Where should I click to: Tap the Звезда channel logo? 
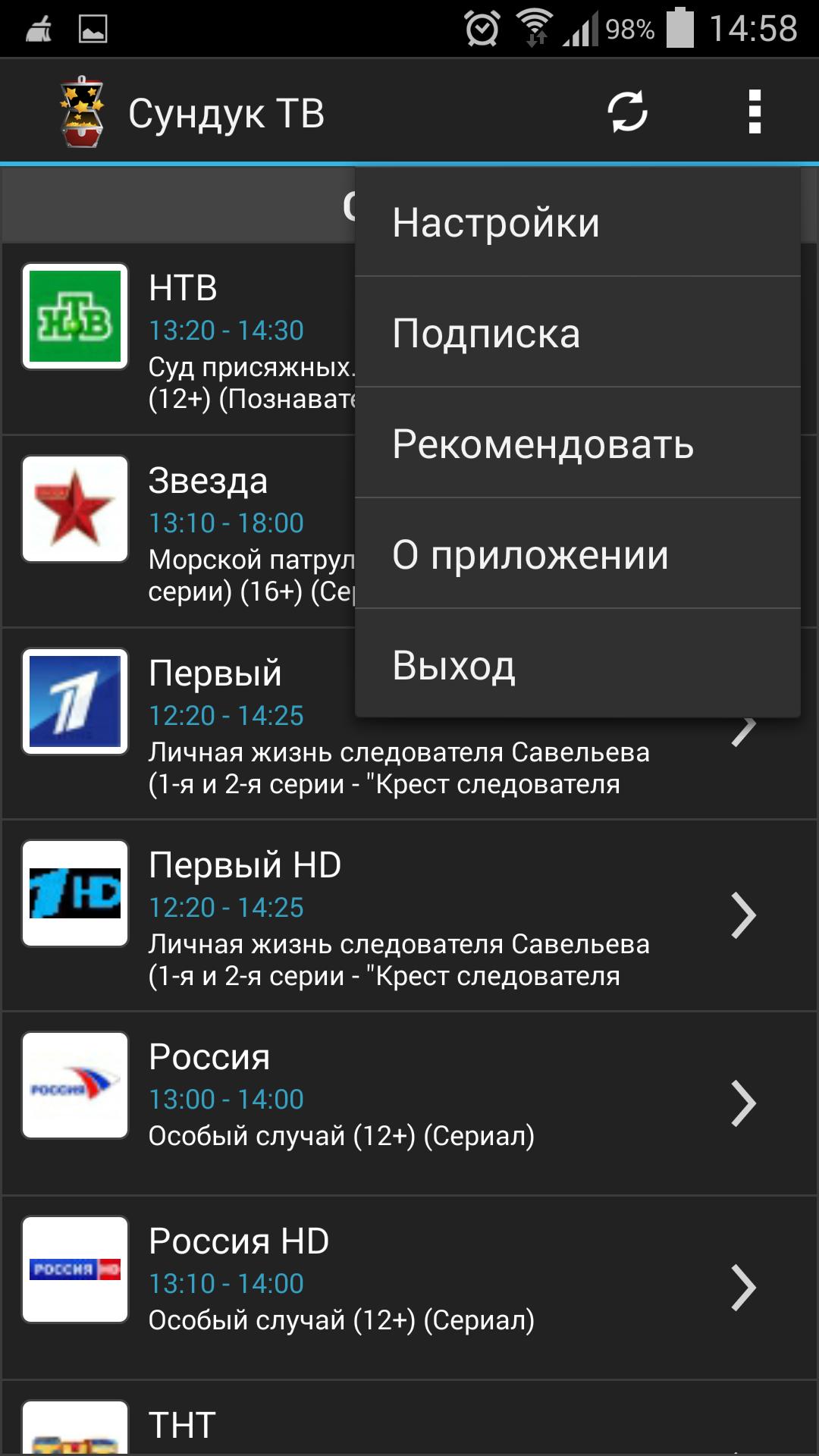tap(76, 510)
